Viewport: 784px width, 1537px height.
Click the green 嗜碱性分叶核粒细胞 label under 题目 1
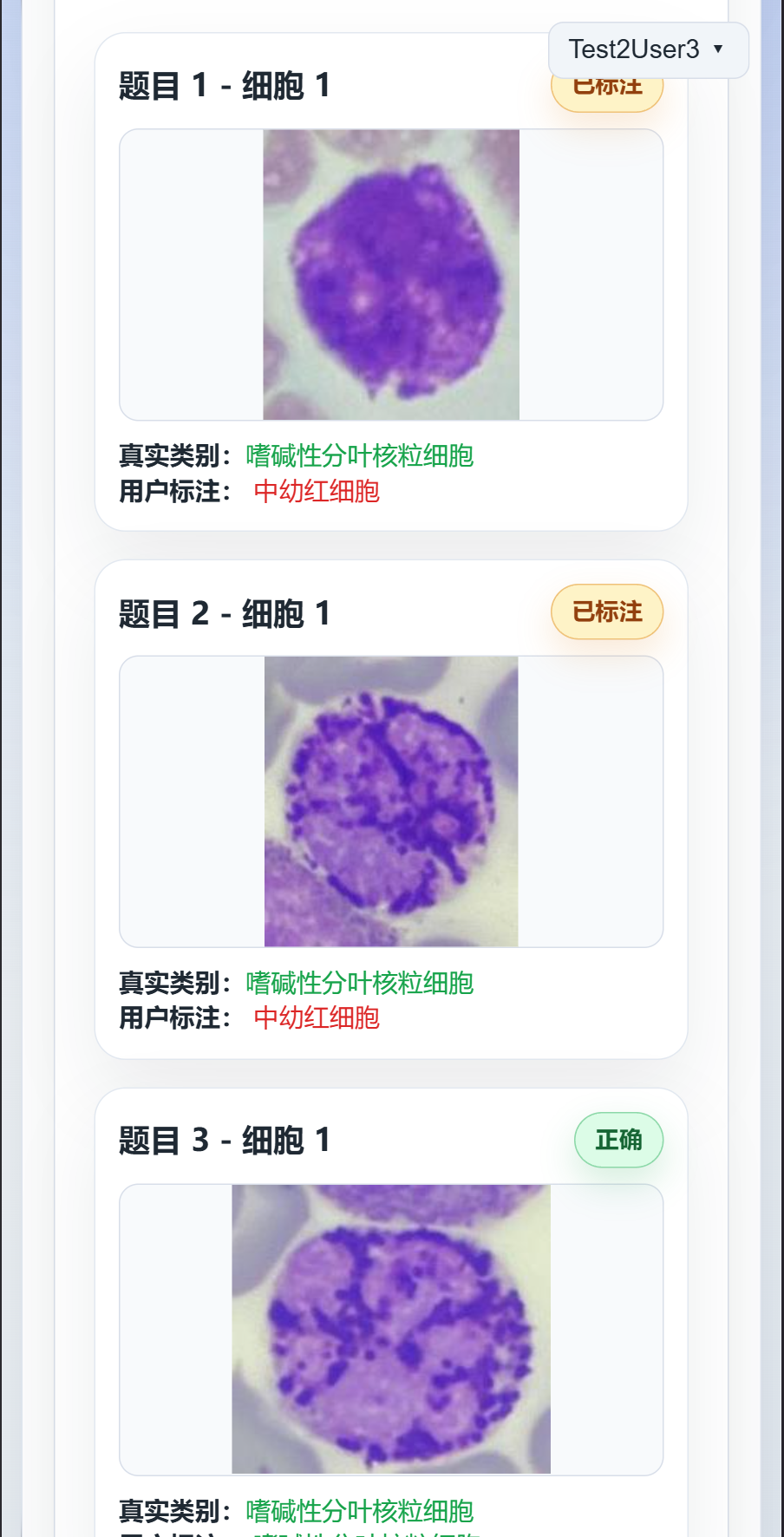[x=359, y=456]
